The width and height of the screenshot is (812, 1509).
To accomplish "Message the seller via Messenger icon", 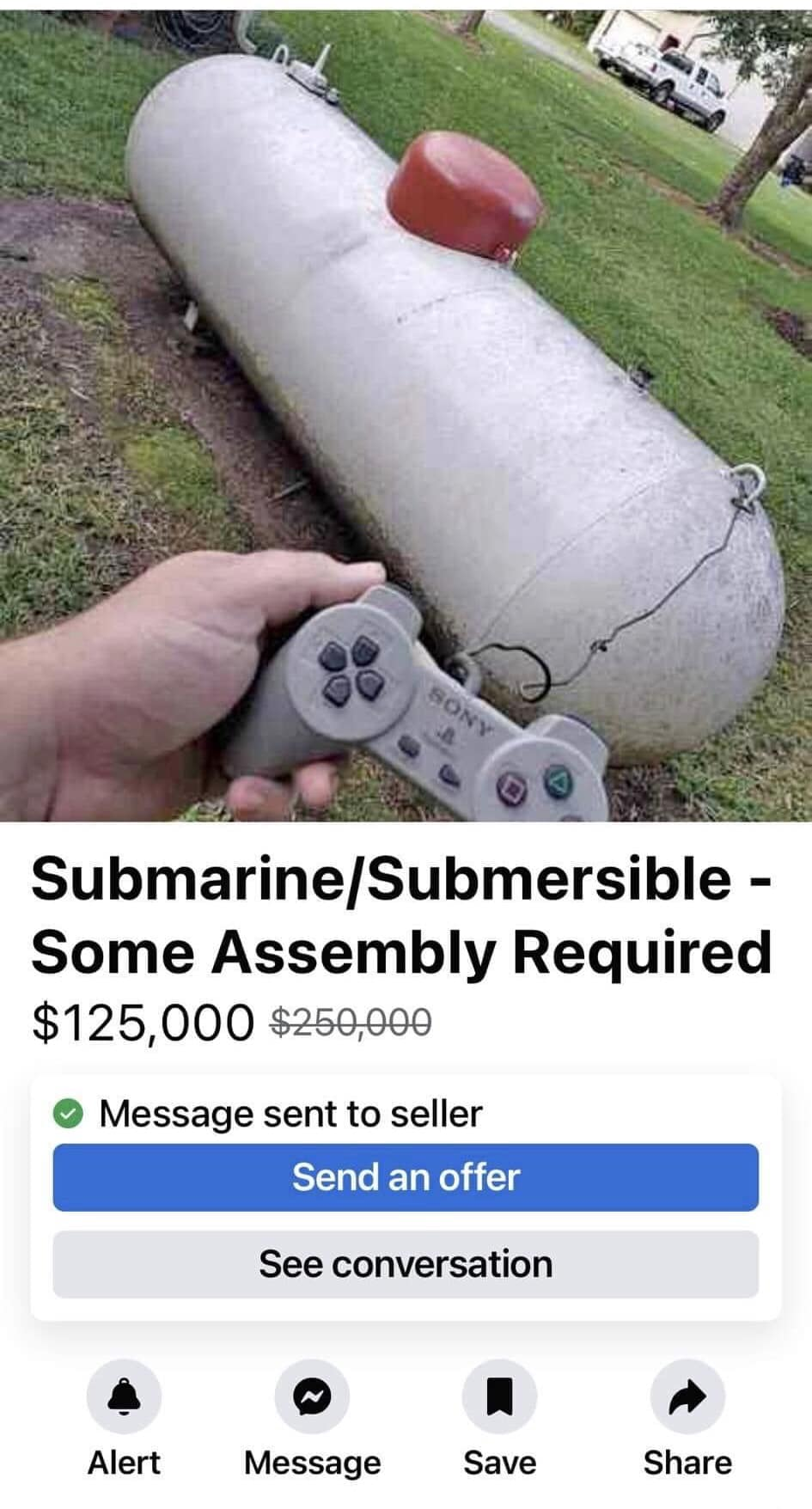I will click(x=312, y=1396).
